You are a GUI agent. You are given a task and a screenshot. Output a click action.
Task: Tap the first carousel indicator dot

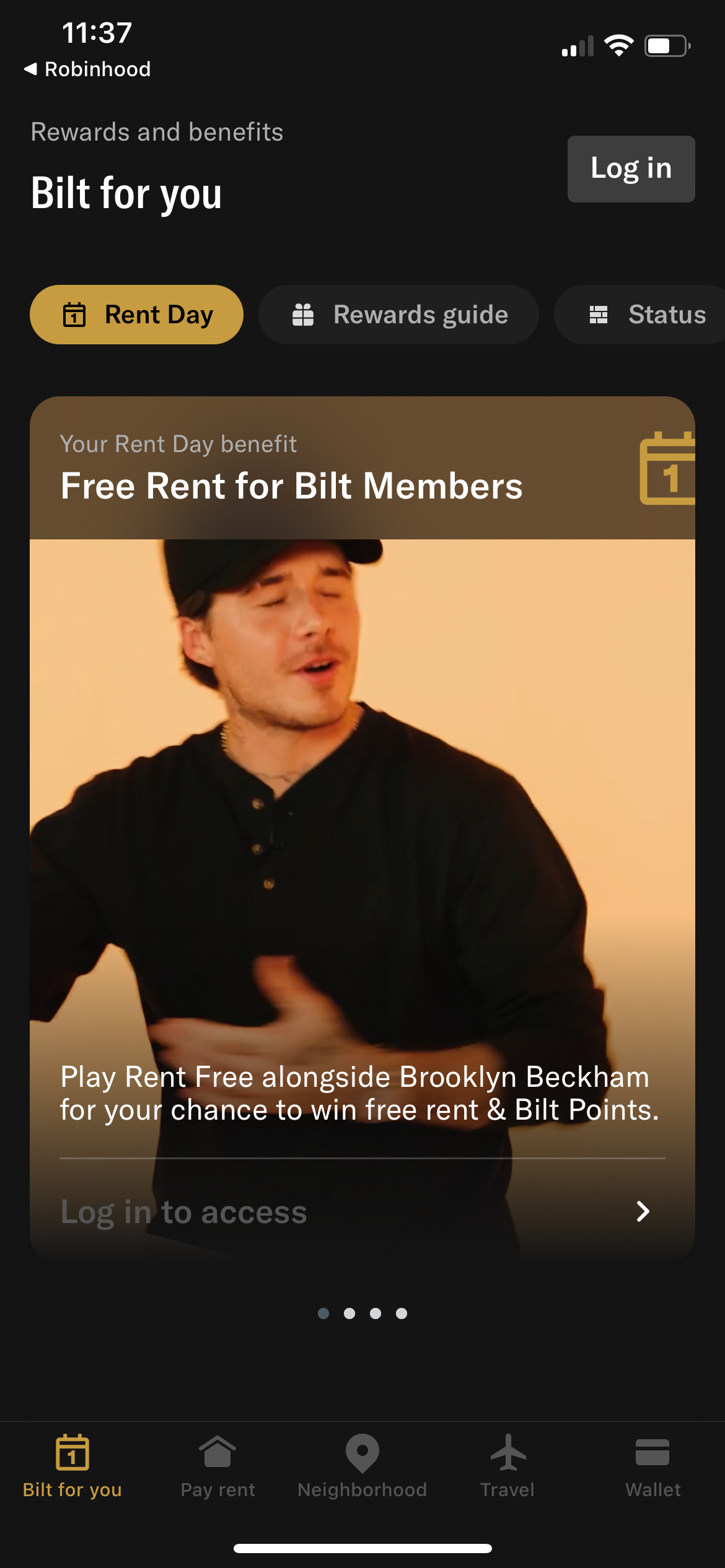(x=323, y=1313)
